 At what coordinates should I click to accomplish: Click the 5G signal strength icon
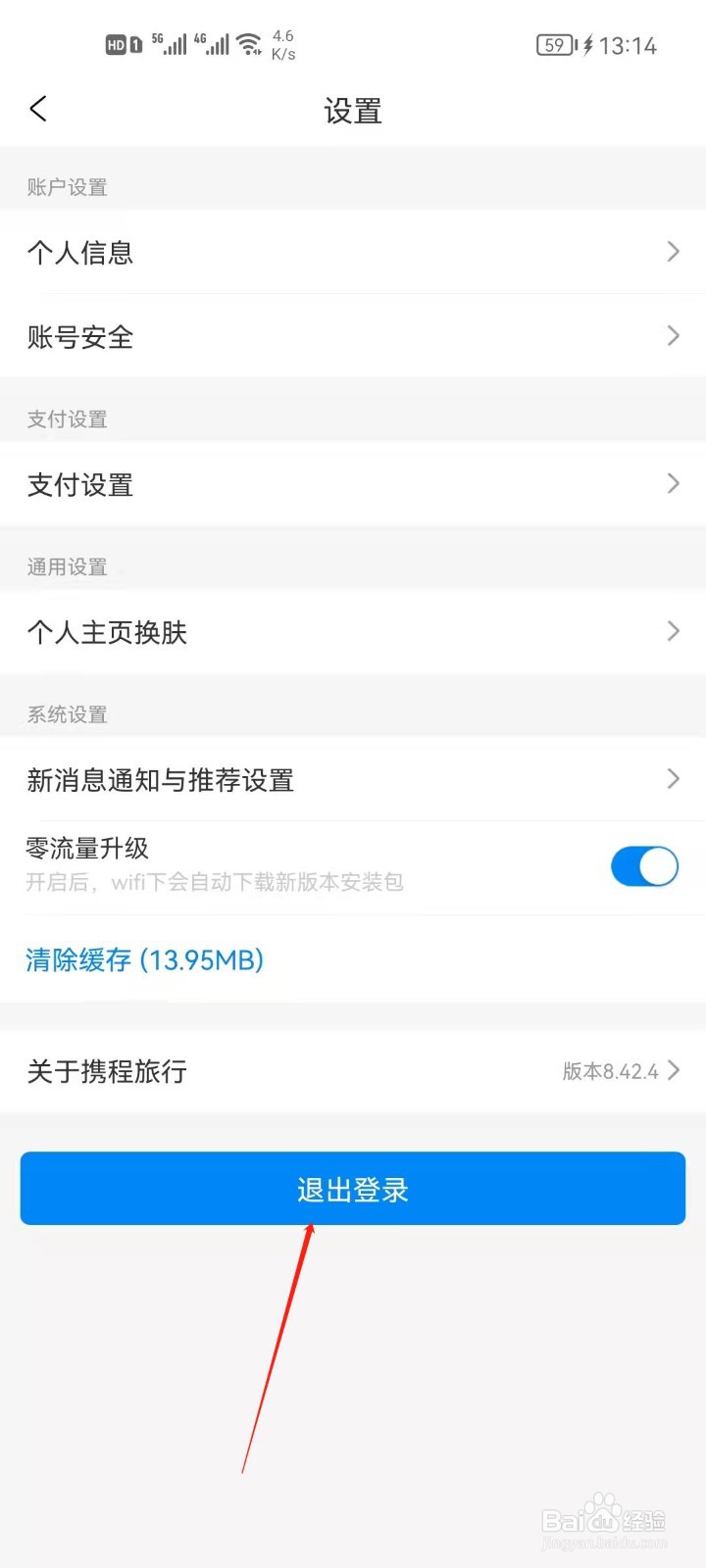pos(172,42)
